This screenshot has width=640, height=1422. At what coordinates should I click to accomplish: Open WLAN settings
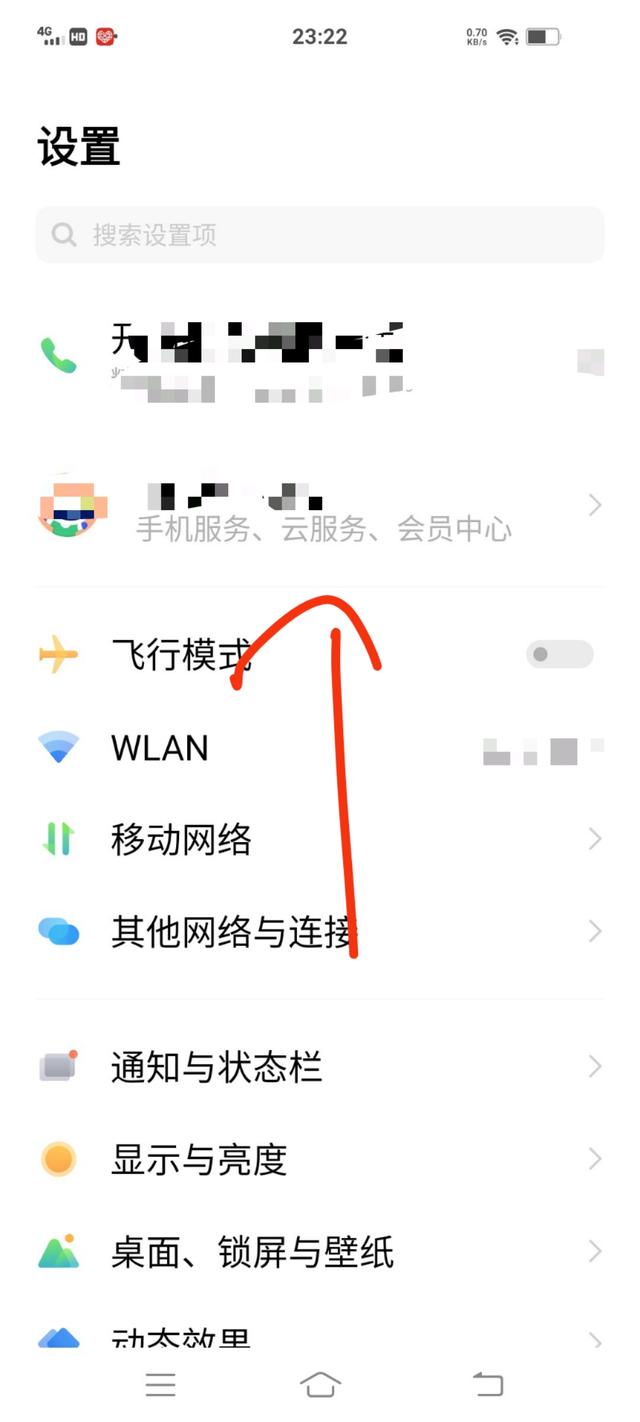tap(320, 748)
